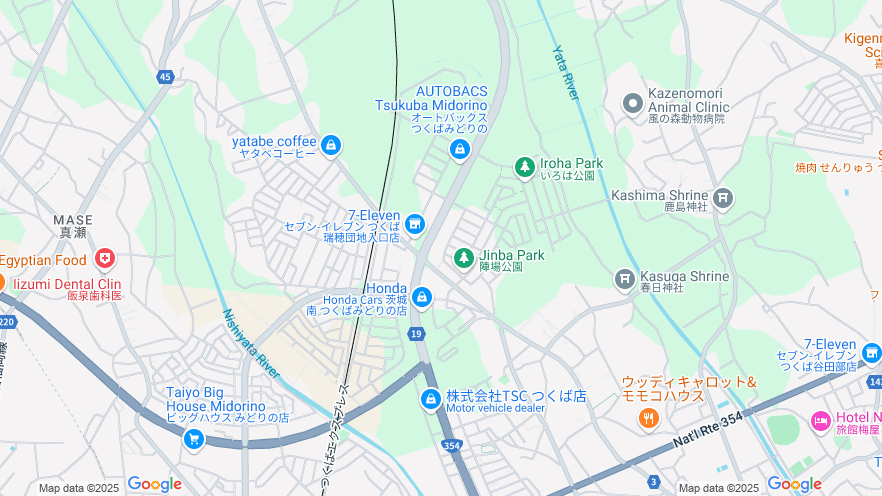882x496 pixels.
Task: Select the Kasuga Shrine marker
Action: pos(625,279)
